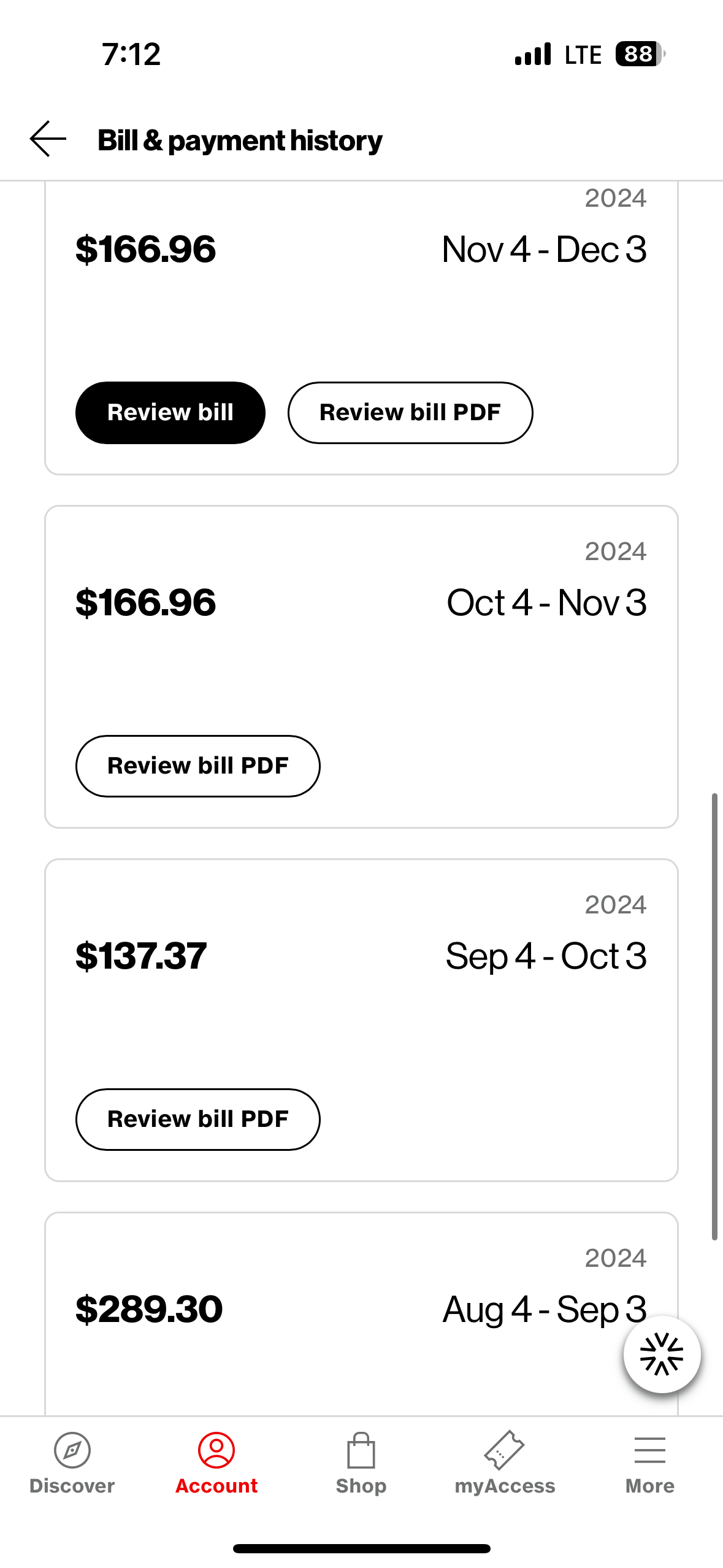Open Review bill PDF for Nov 4 - Dec 3
Screen dimensions: 723x1568
(410, 412)
